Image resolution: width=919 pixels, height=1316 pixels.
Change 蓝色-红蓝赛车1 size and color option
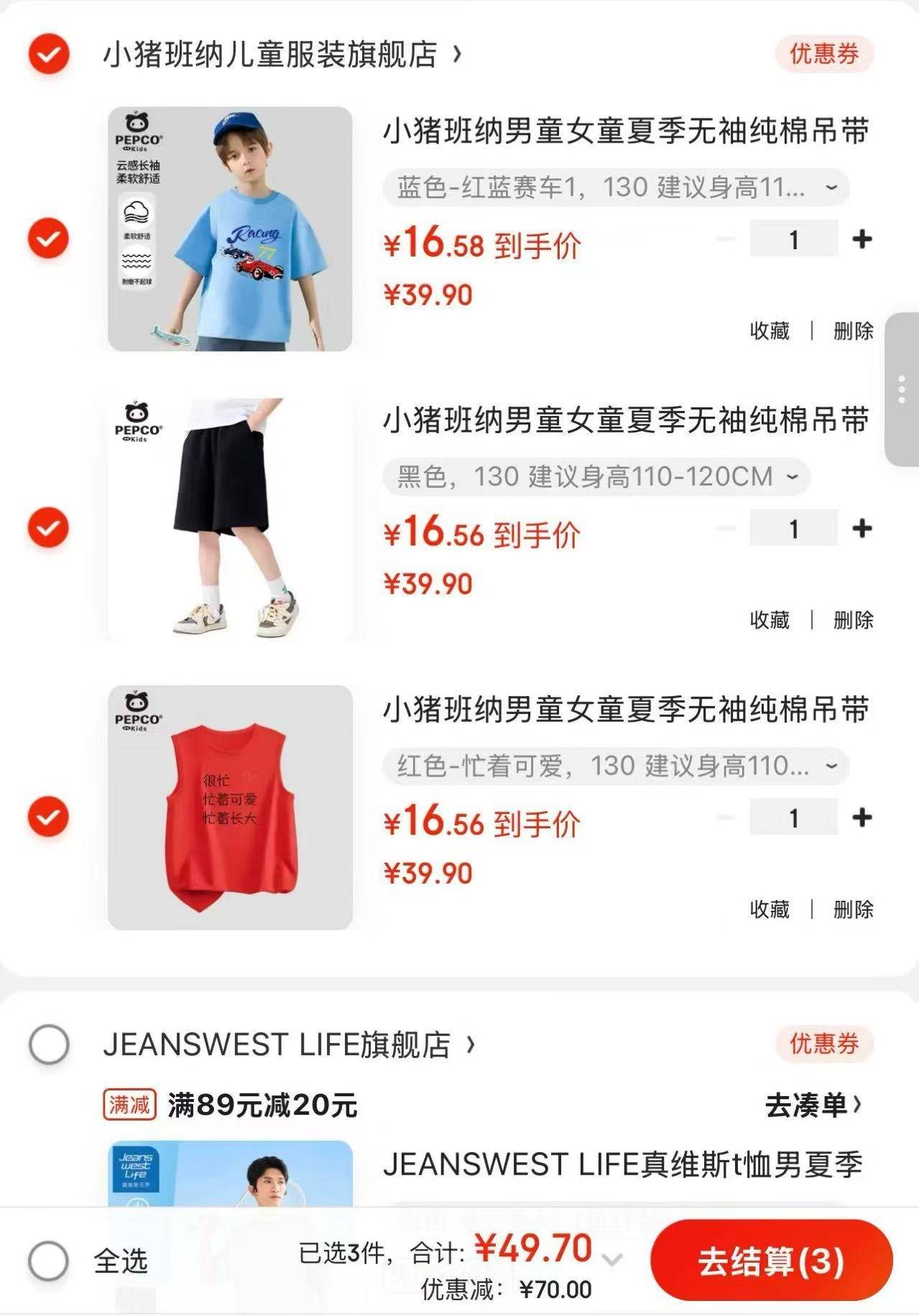[615, 188]
